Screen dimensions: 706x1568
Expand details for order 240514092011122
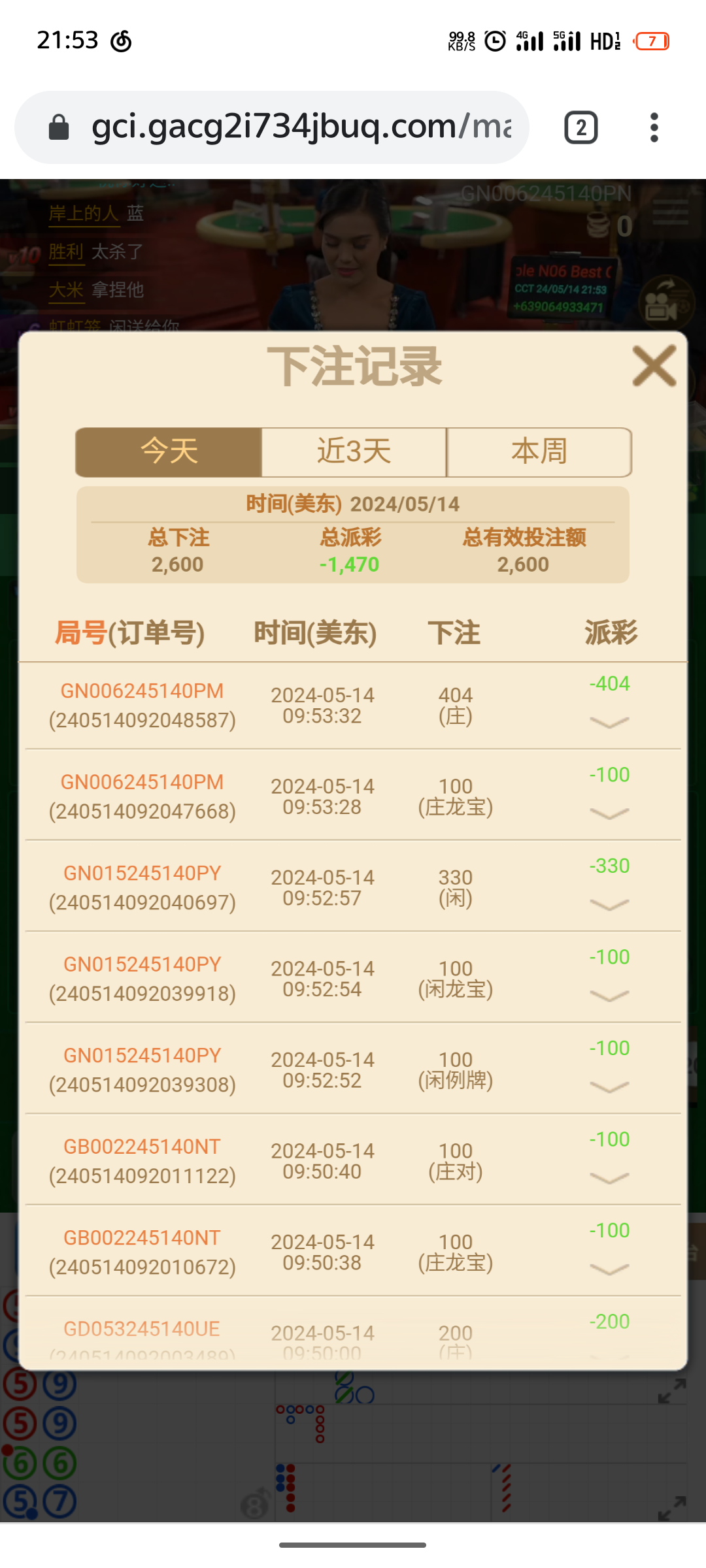pos(609,1178)
